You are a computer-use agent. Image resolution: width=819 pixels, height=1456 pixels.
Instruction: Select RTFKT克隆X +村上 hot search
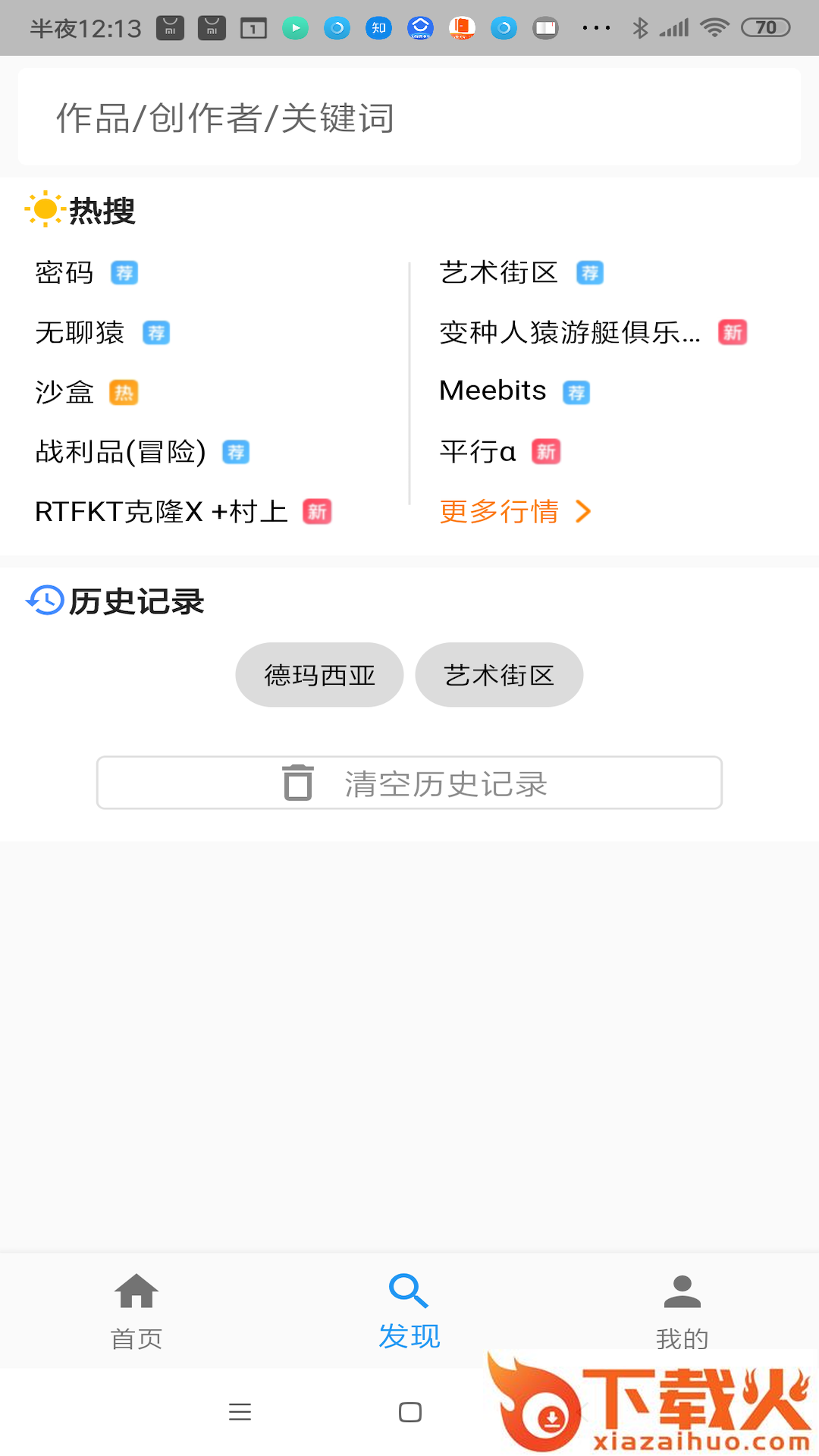162,512
